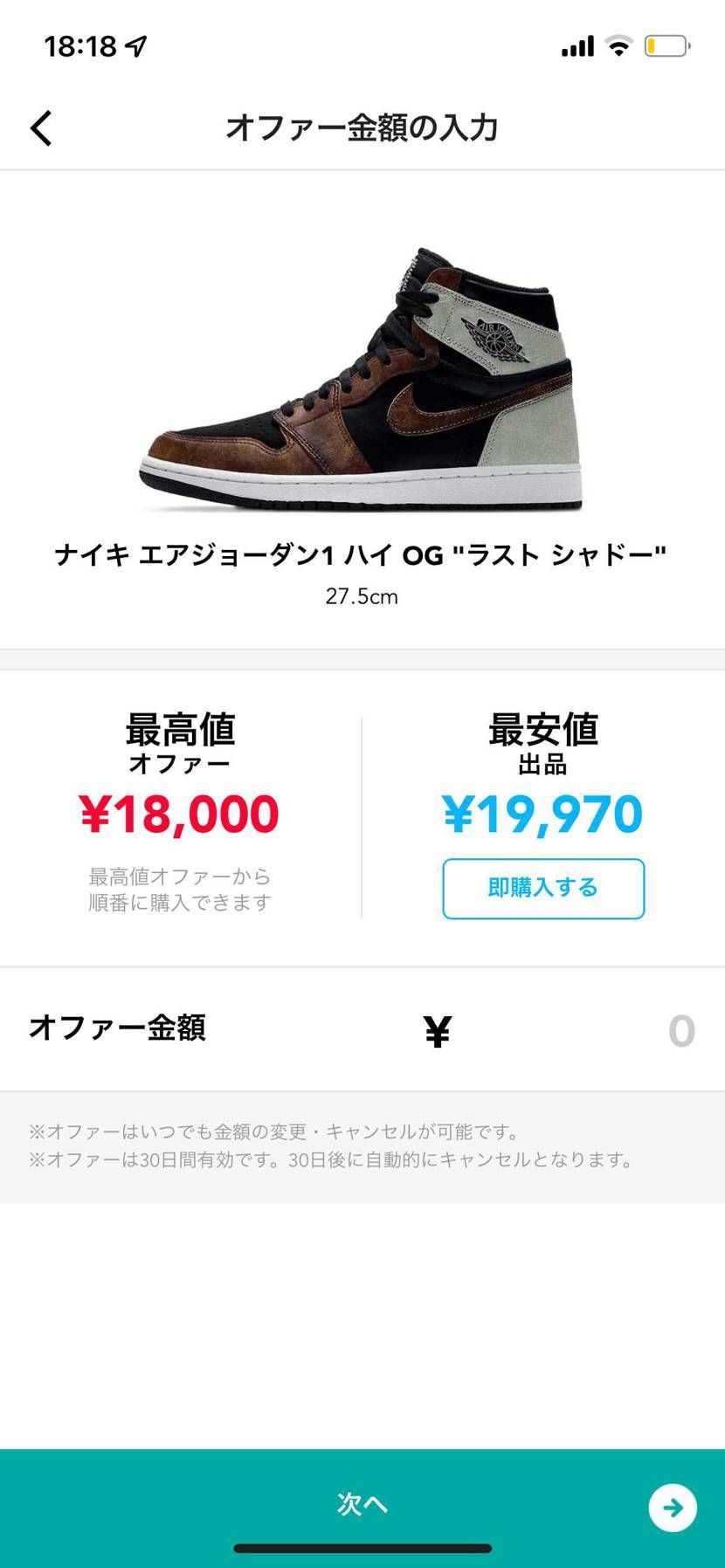Open the product name link for Air Jordan 1
Image resolution: width=725 pixels, height=1568 pixels.
click(x=362, y=552)
